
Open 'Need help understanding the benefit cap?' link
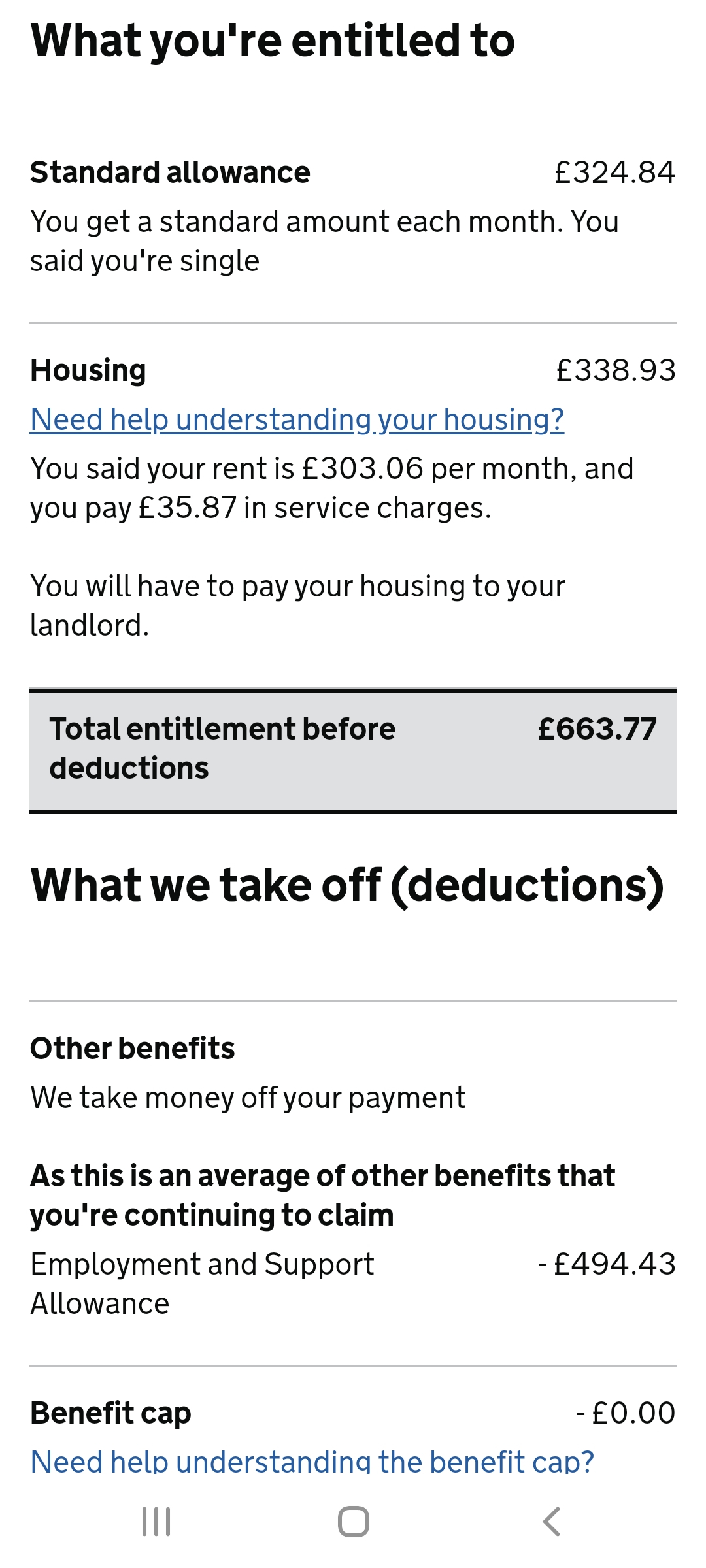coord(312,1462)
